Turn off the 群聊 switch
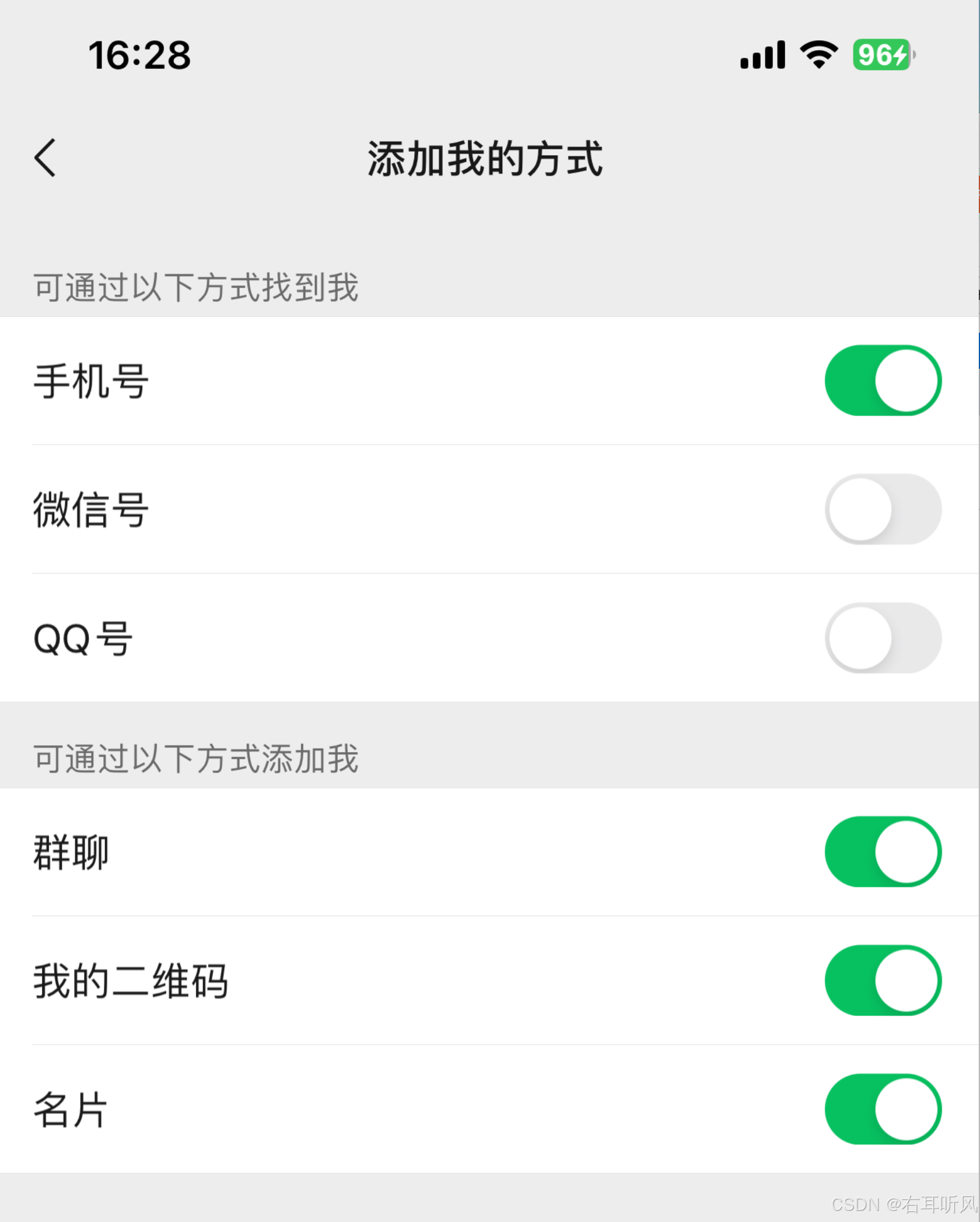Viewport: 980px width, 1222px height. [x=883, y=851]
